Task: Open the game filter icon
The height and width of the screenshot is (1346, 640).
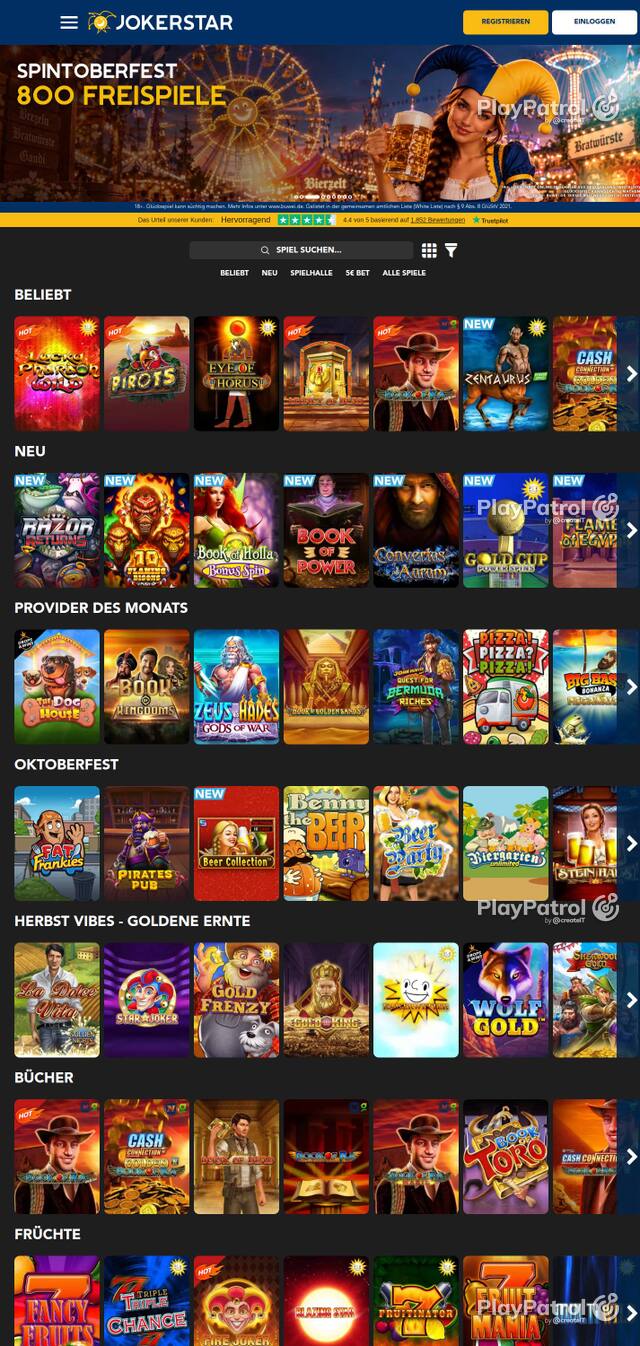Action: (451, 250)
